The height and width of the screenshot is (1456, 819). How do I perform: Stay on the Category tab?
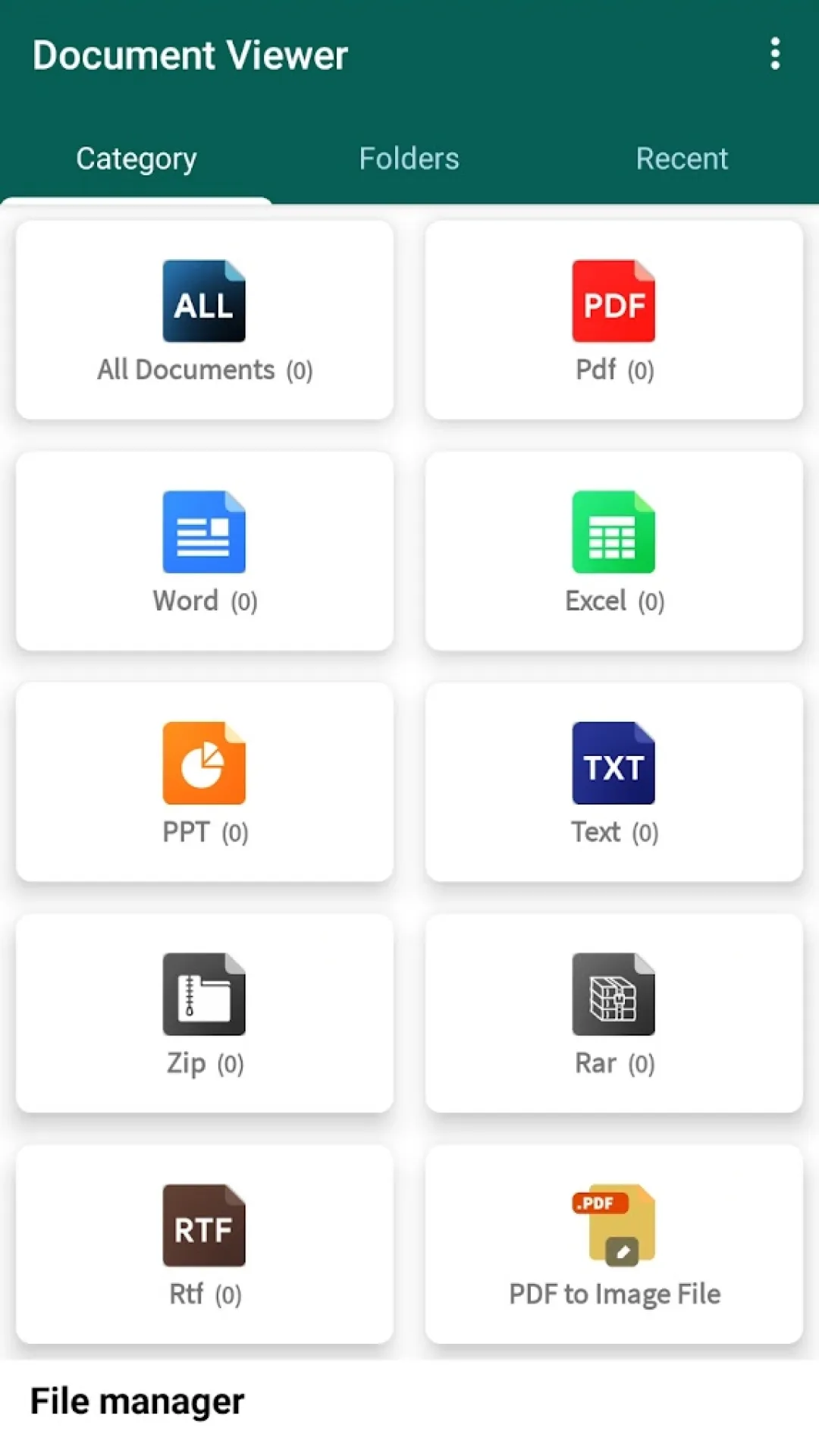(x=136, y=158)
